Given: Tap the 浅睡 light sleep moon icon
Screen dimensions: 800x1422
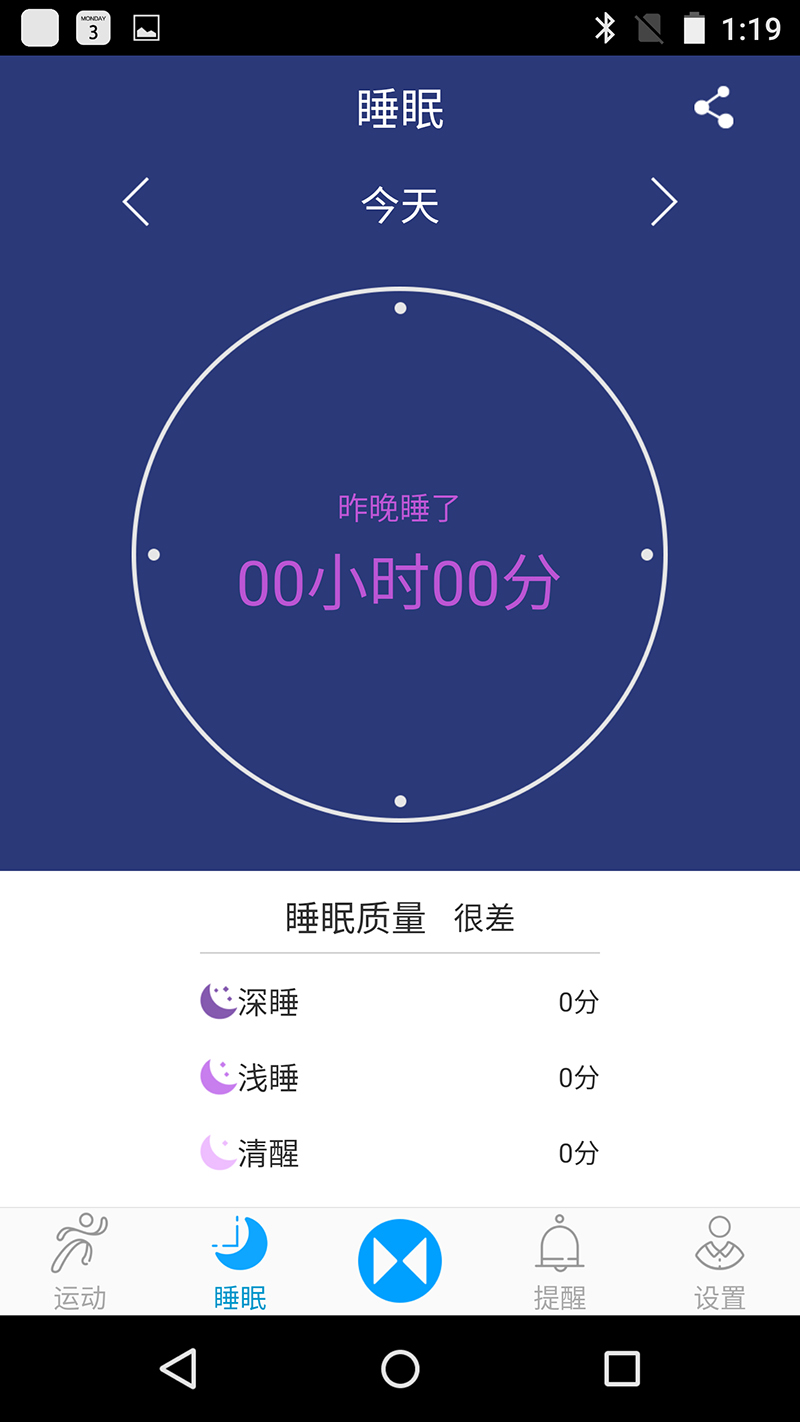Looking at the screenshot, I should coord(218,1077).
